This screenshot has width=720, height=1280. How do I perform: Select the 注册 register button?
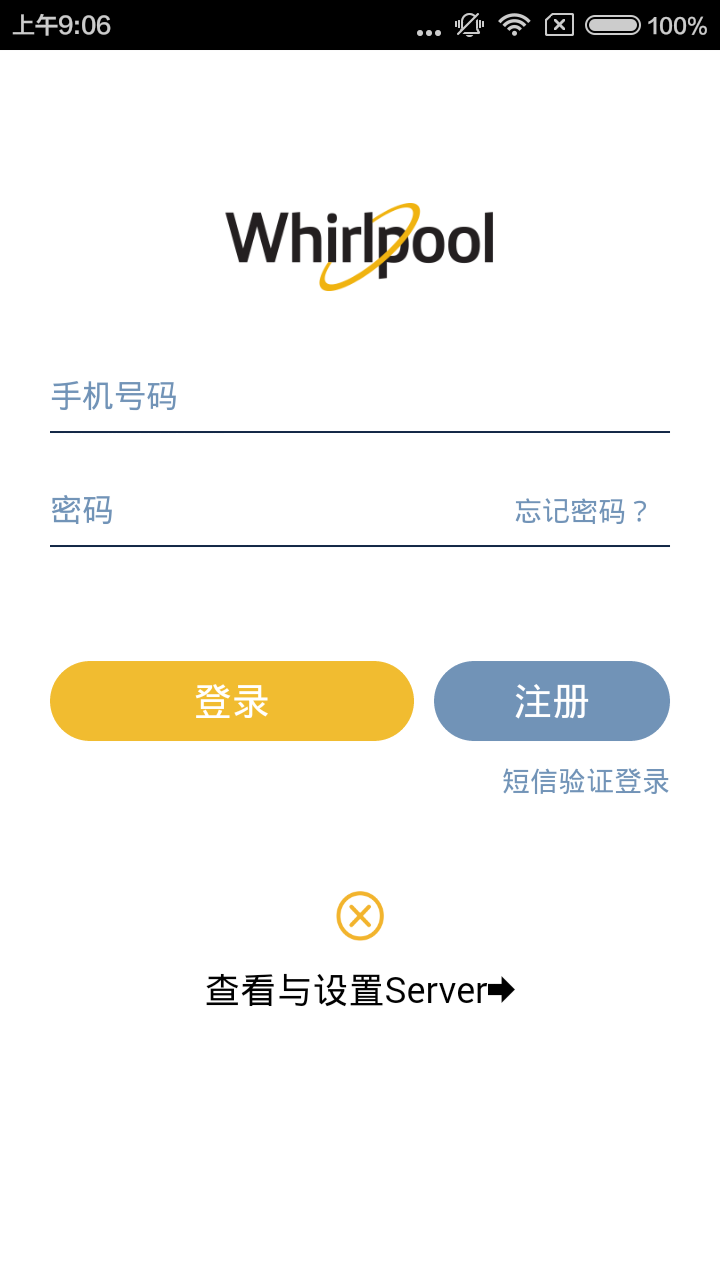[552, 701]
